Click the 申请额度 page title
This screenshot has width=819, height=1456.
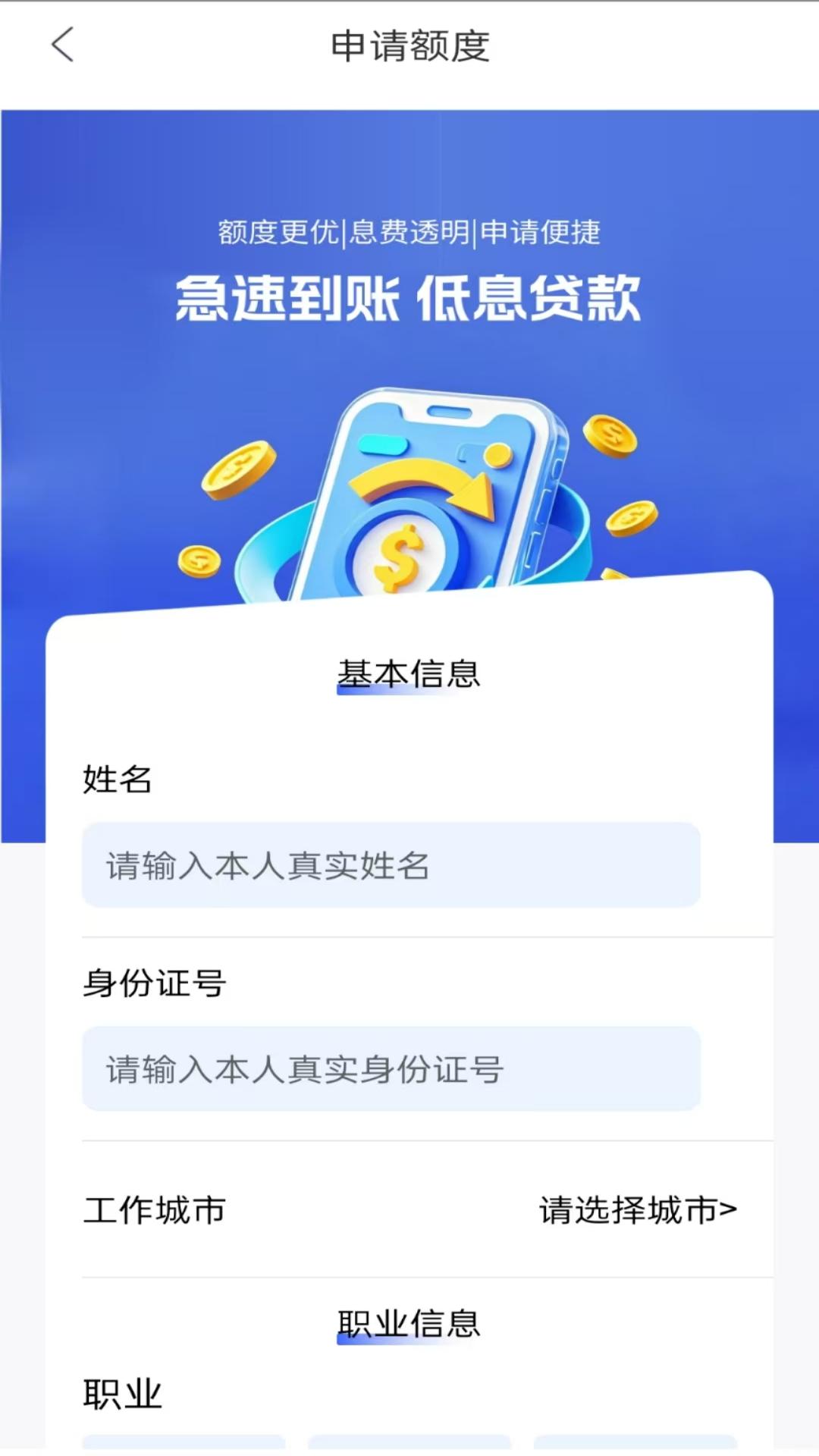(409, 45)
